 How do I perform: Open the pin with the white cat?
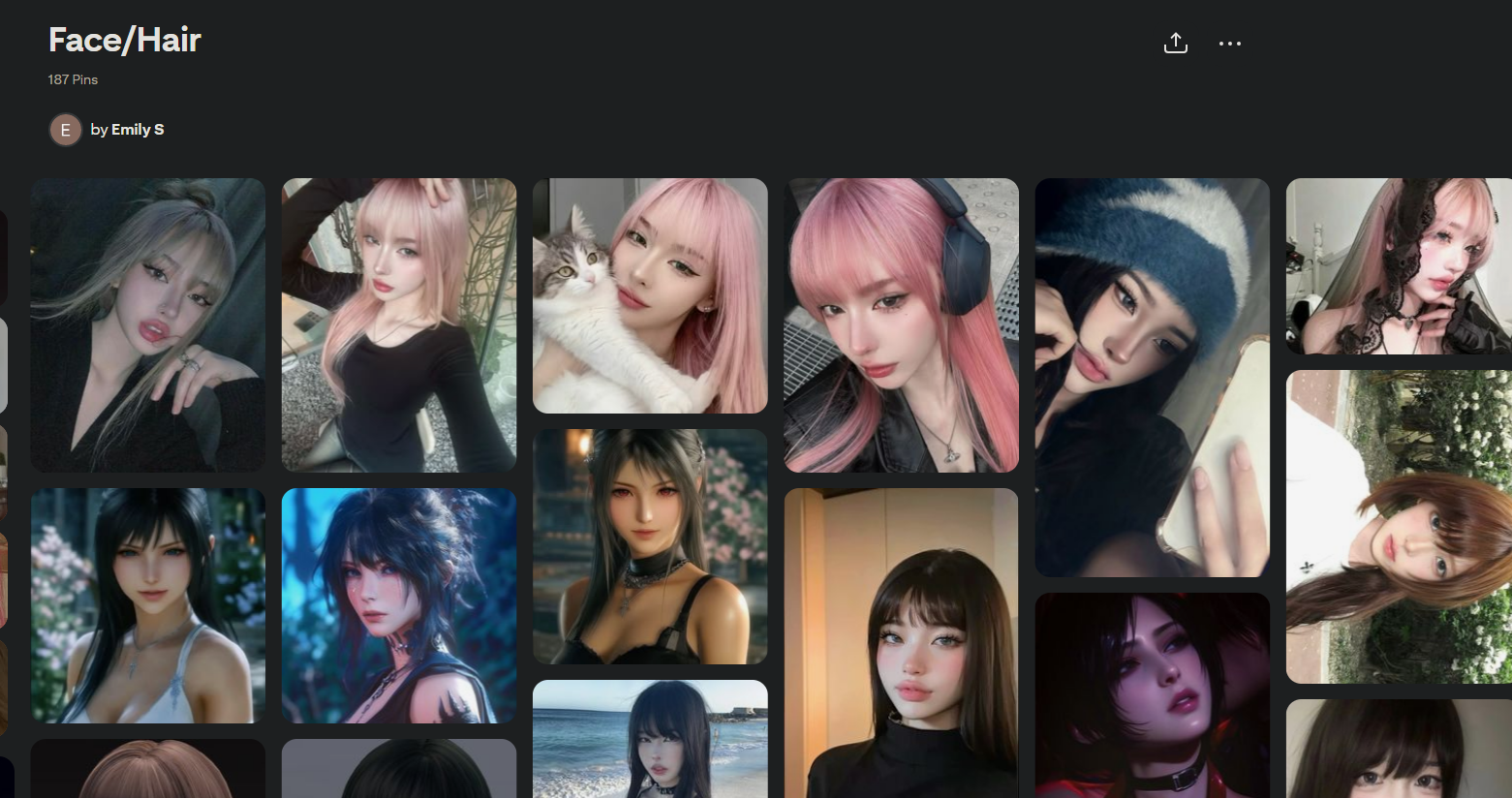click(x=650, y=295)
